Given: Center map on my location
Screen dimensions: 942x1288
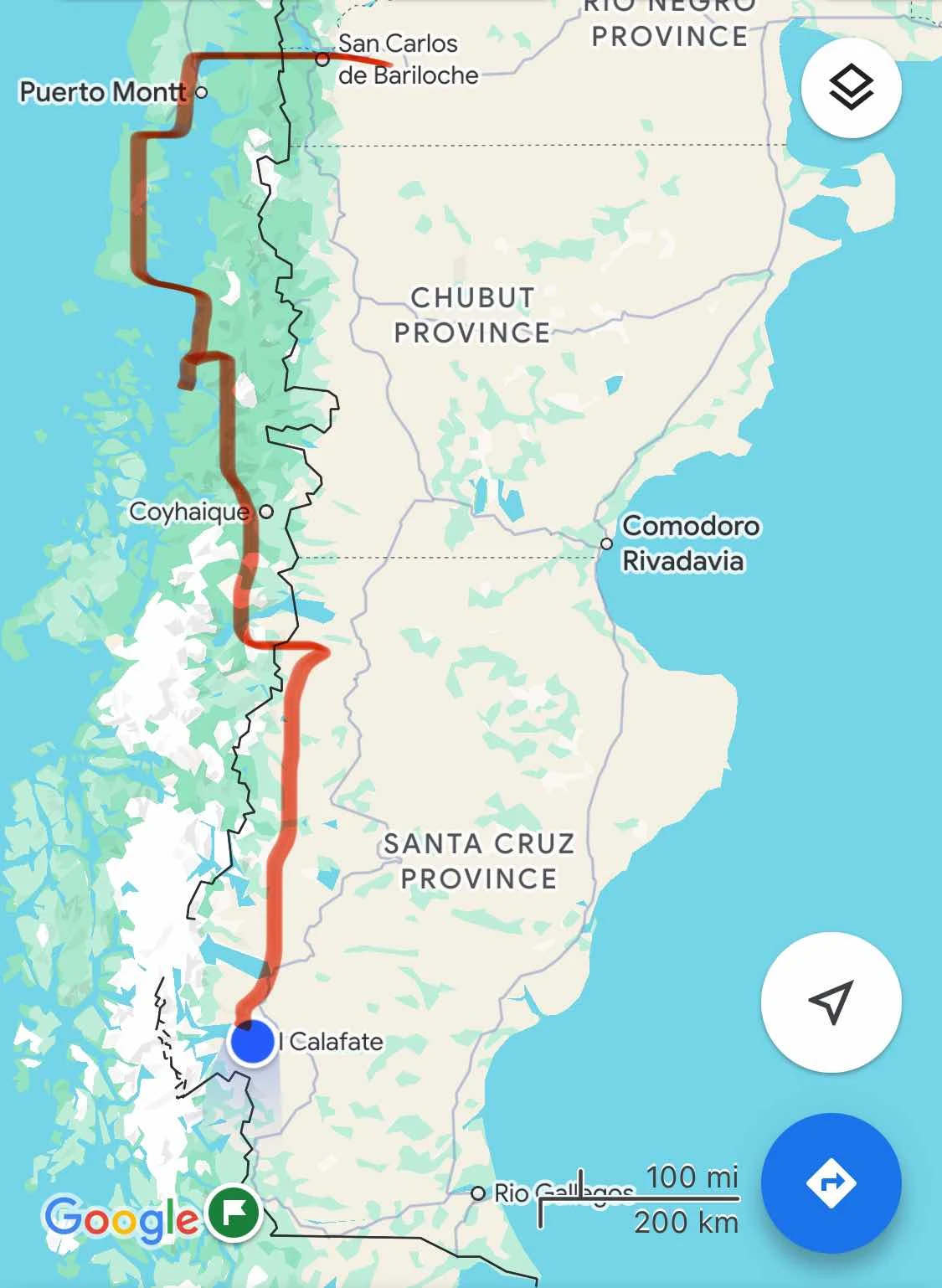Looking at the screenshot, I should (831, 1002).
